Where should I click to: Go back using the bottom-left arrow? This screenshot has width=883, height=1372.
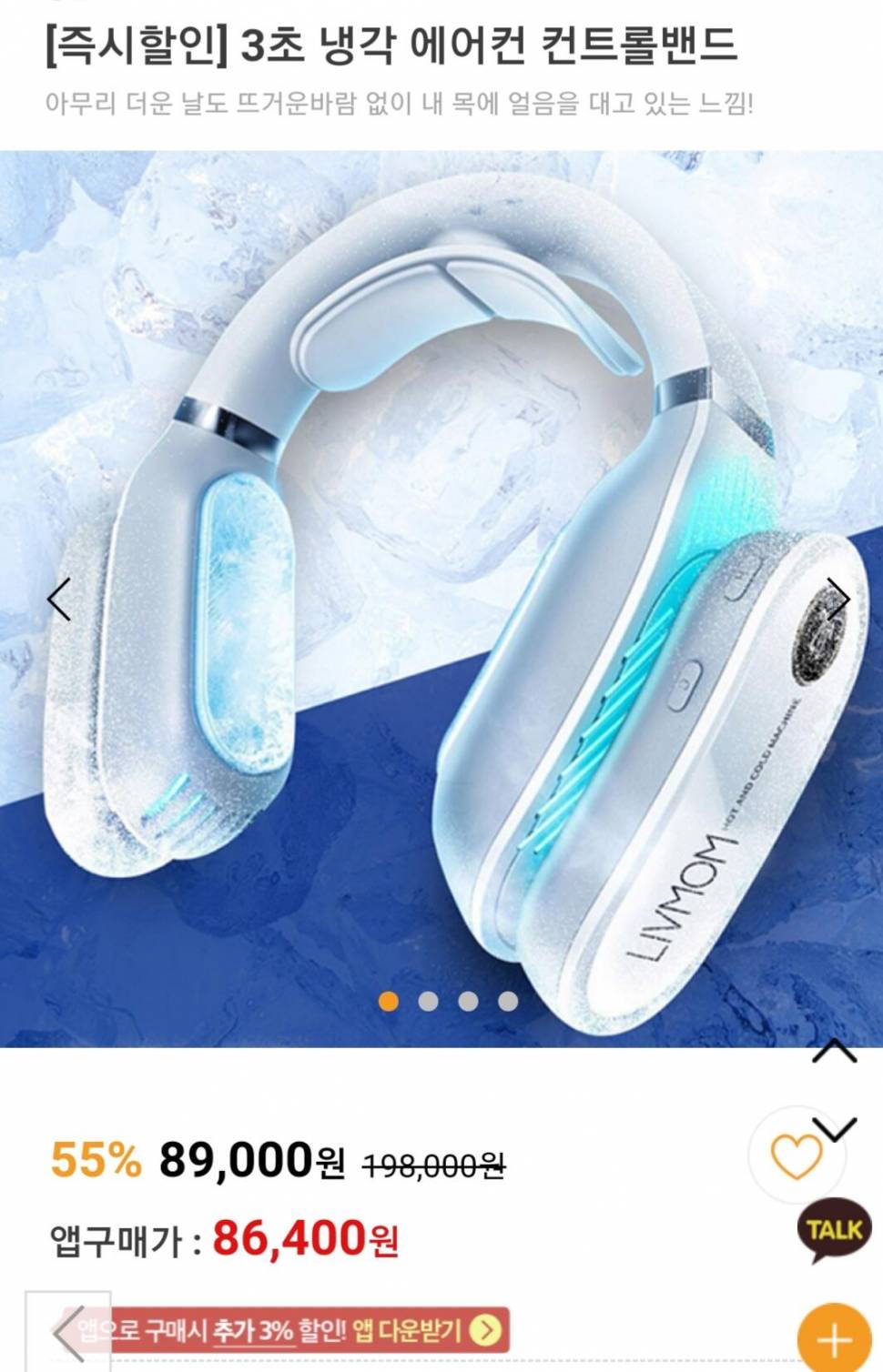click(x=68, y=1333)
